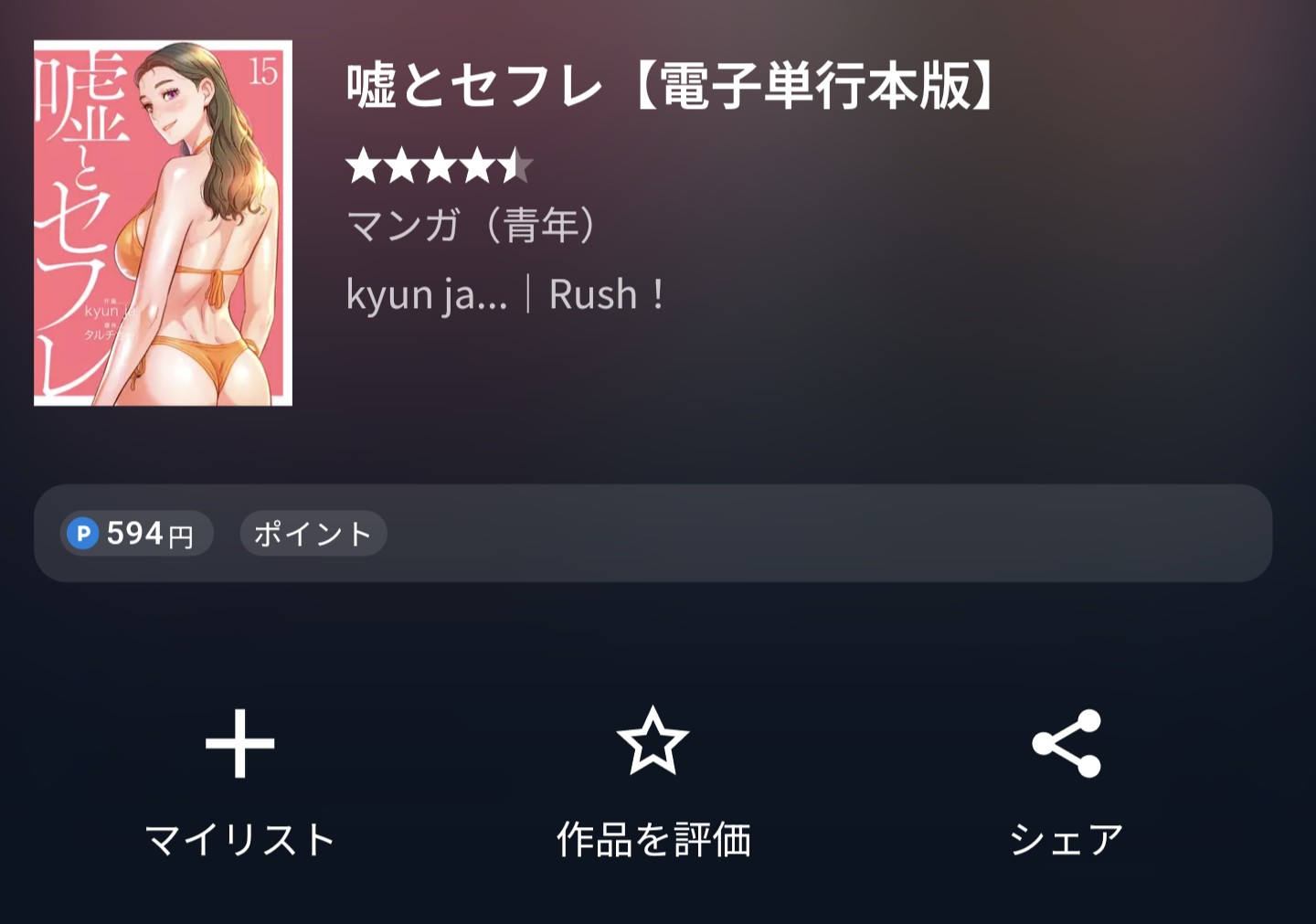This screenshot has width=1316, height=924.
Task: Tap the ポイント chip
Action: click(313, 534)
